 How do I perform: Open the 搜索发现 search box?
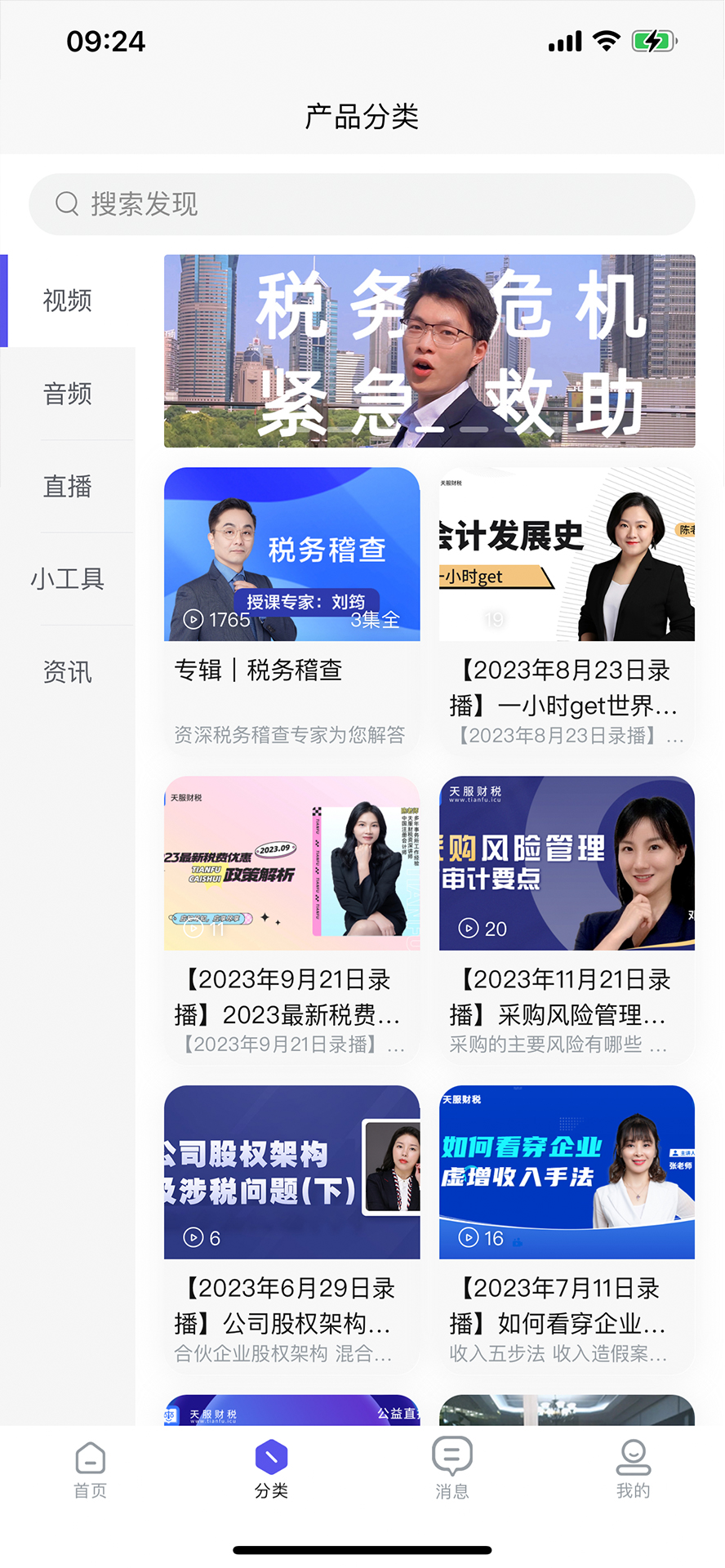[362, 204]
